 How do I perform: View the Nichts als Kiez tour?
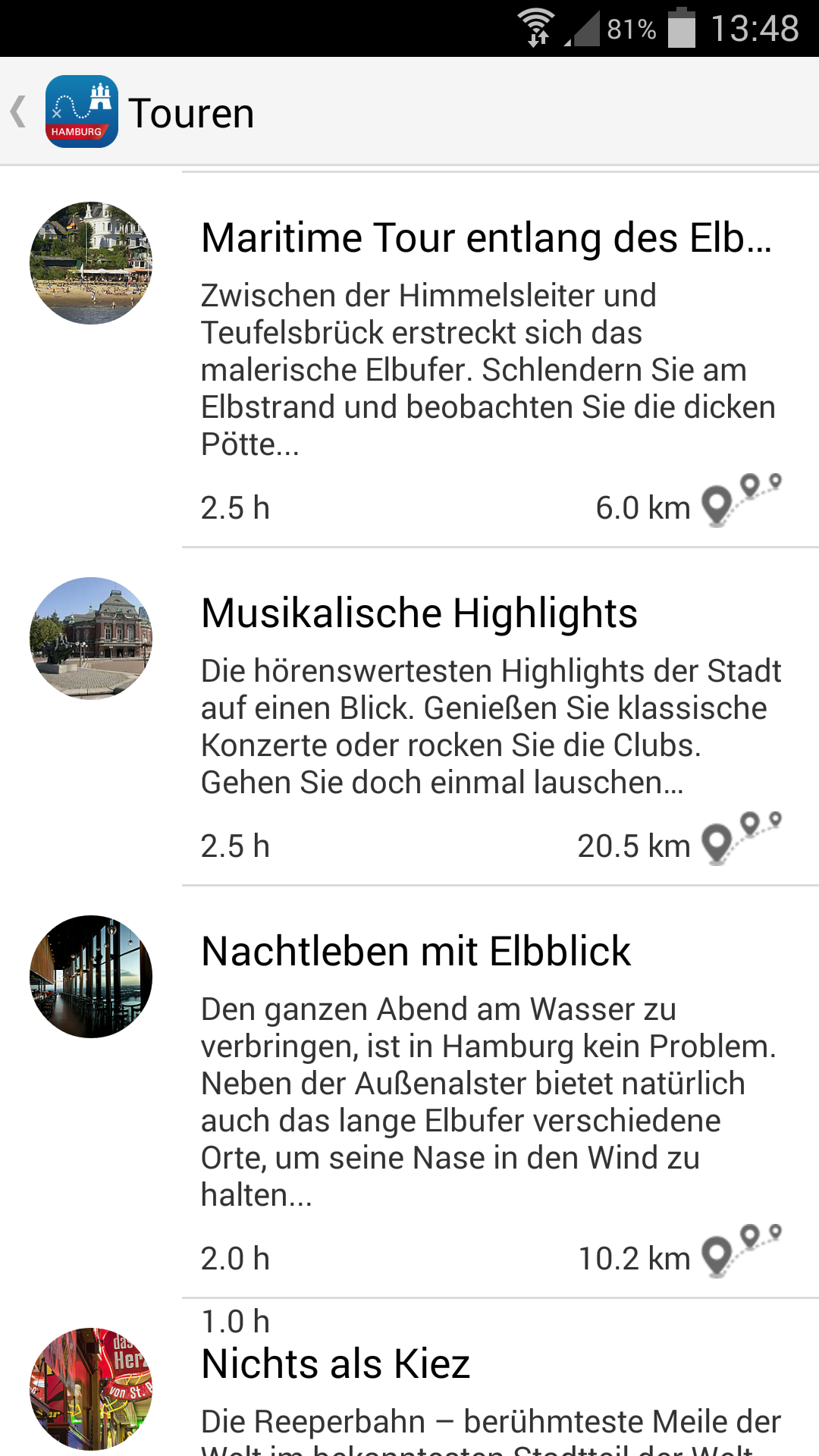pos(335,1364)
